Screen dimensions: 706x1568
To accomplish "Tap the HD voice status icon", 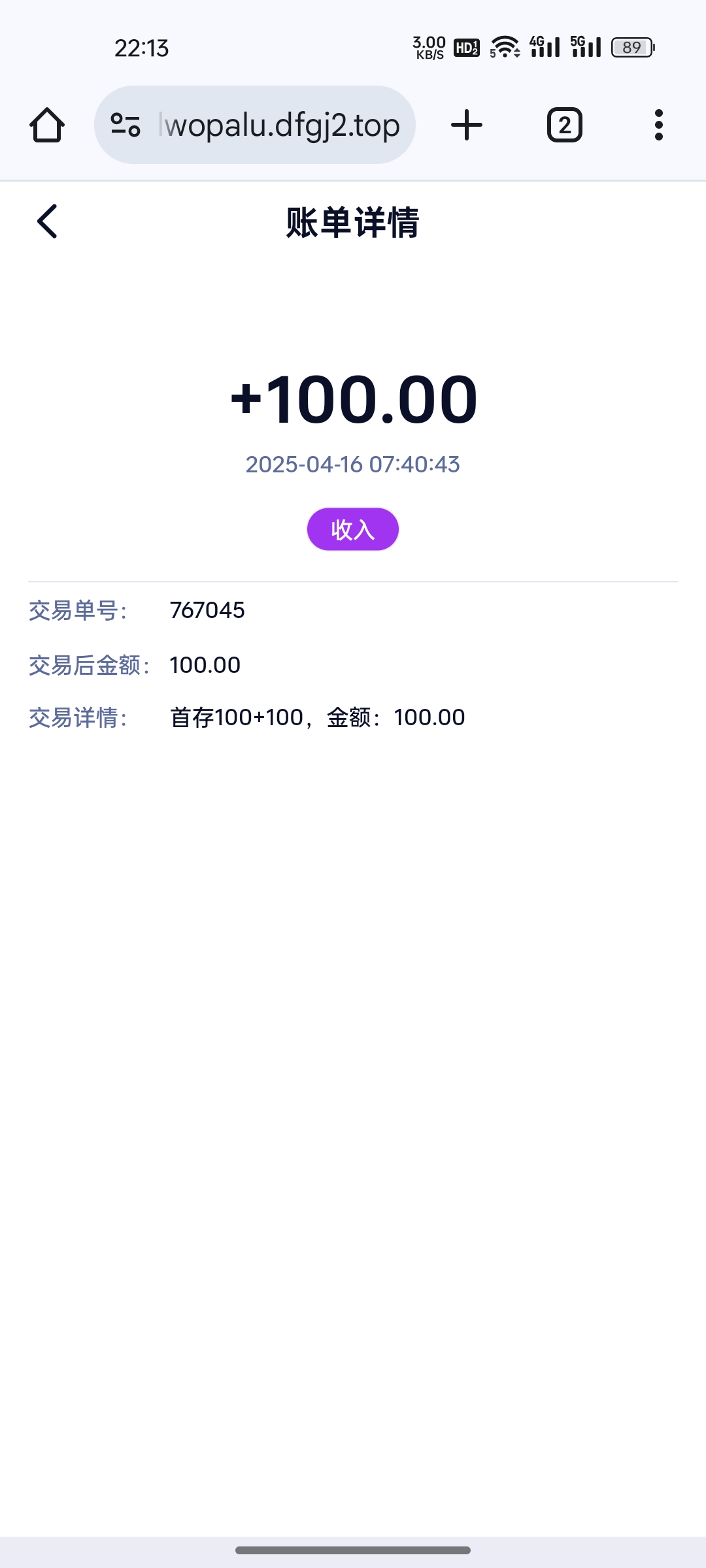I will (x=465, y=46).
